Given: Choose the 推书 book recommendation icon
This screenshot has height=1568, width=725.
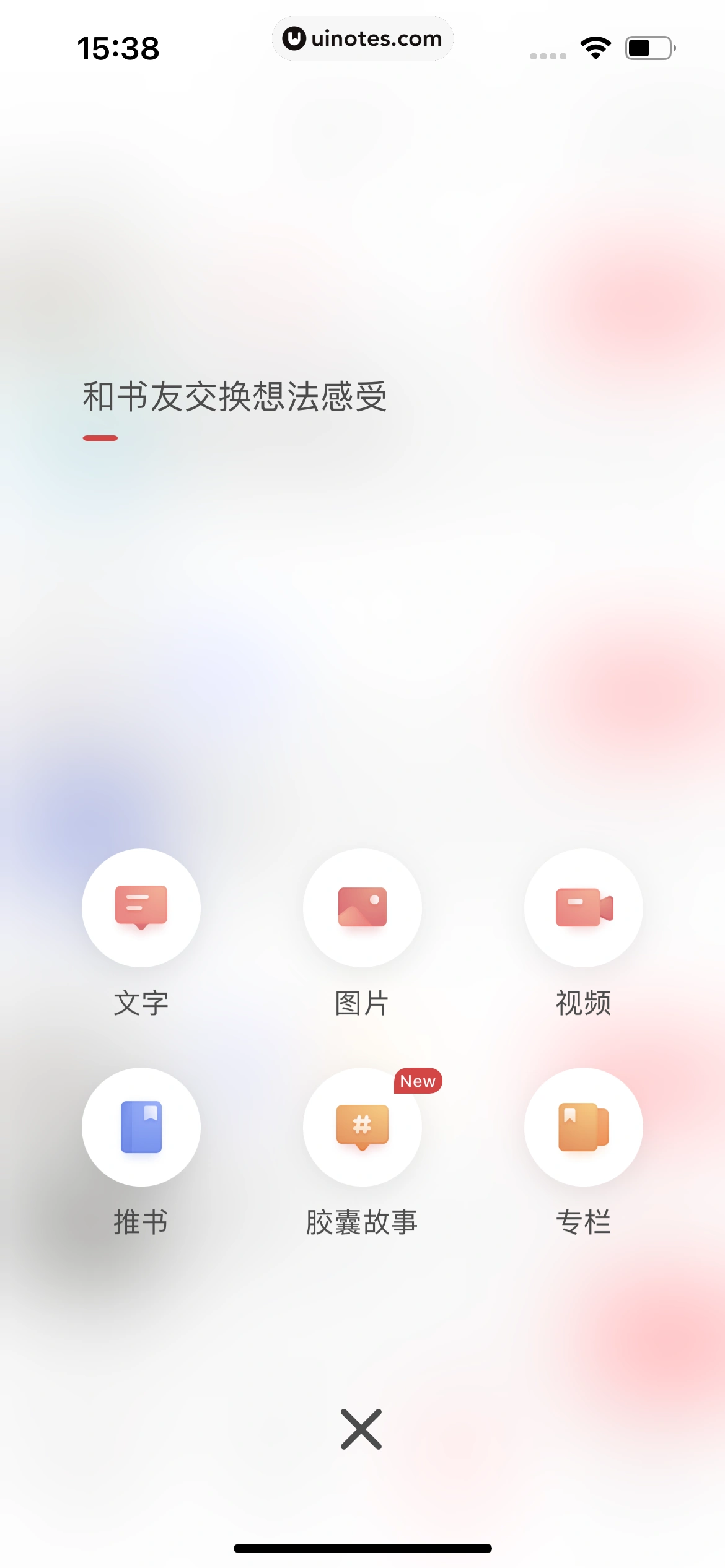Looking at the screenshot, I should click(140, 1127).
